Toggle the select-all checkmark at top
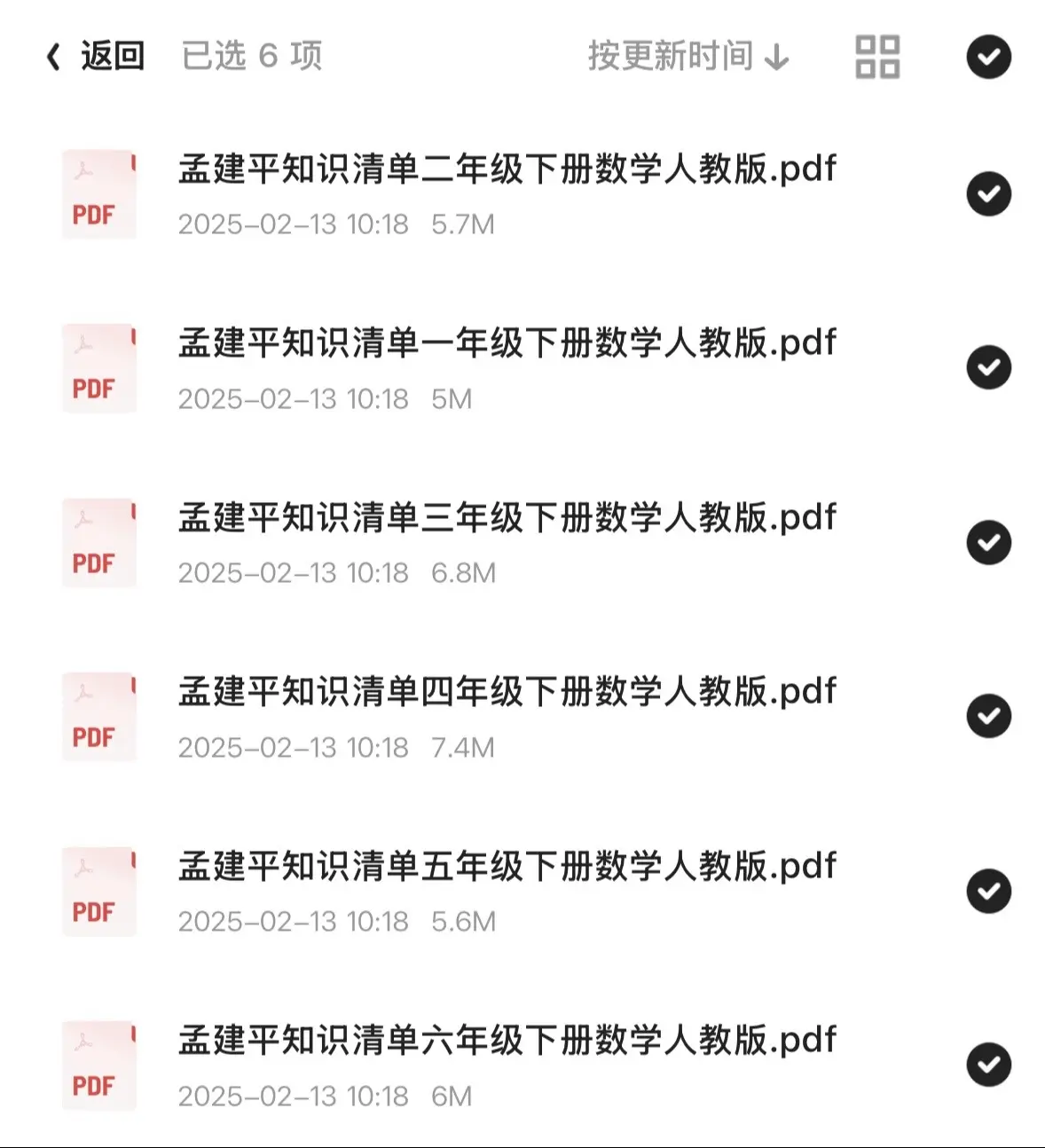 coord(988,57)
